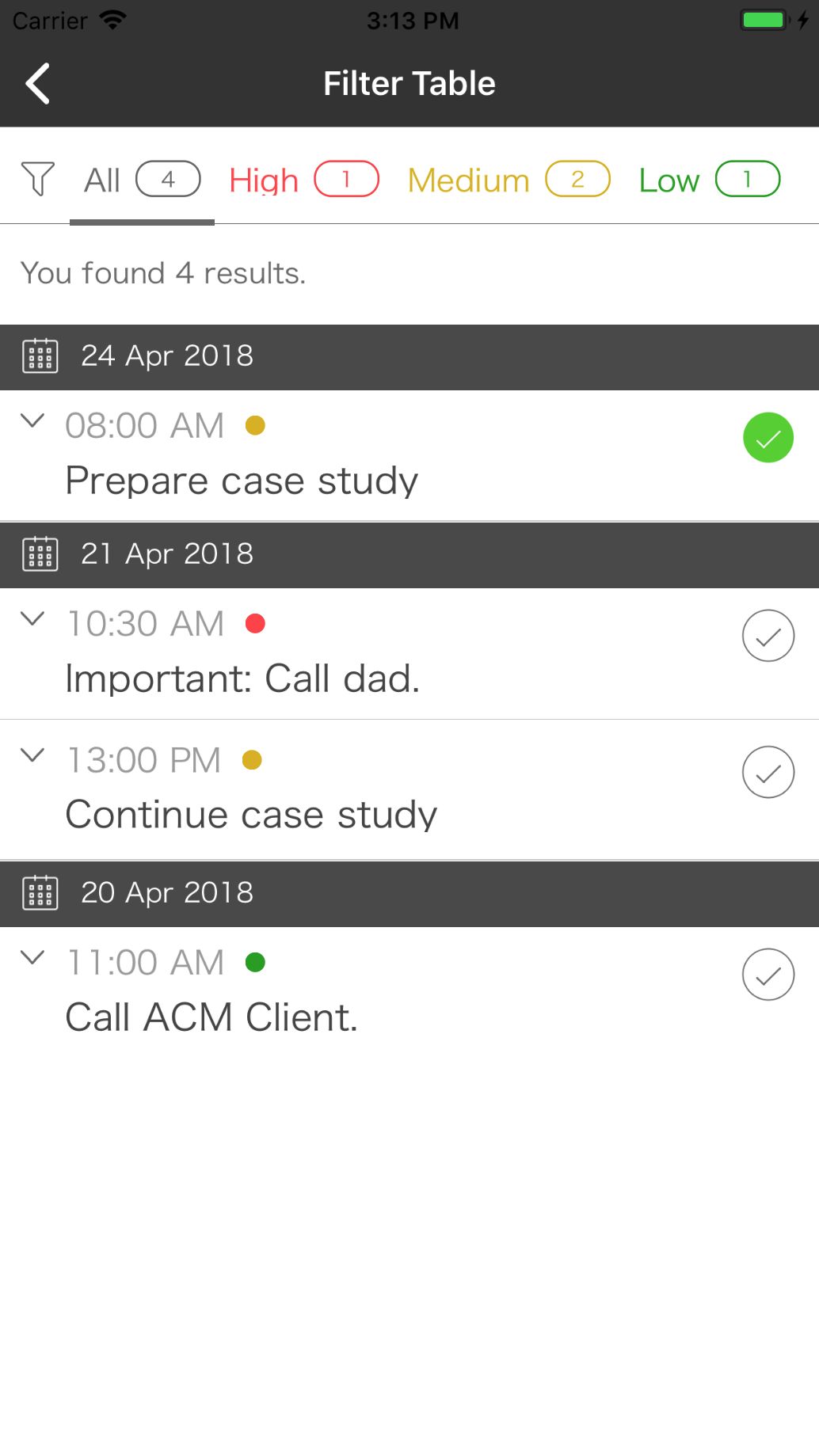Expand the 13:00 PM Continue case study item
This screenshot has width=819, height=1456.
point(32,755)
